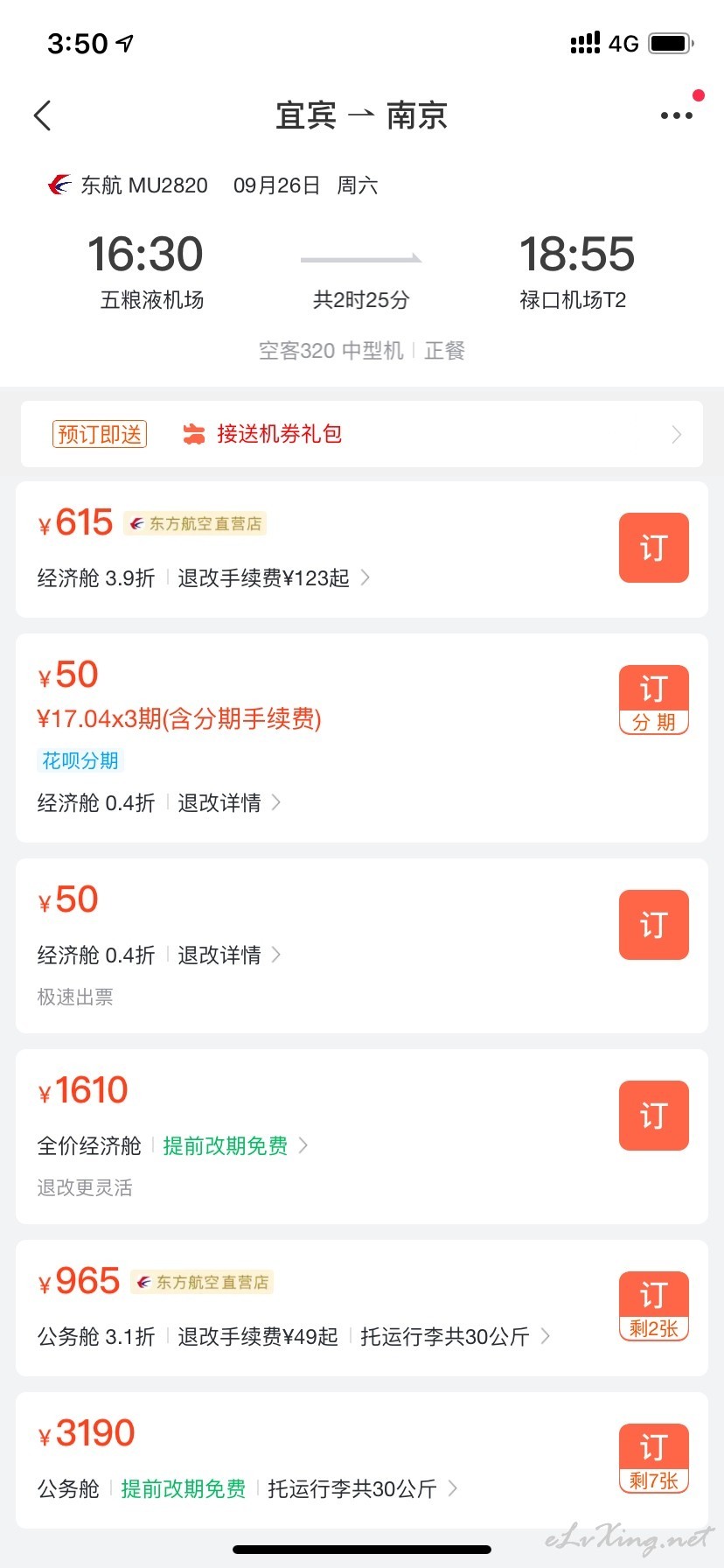This screenshot has width=724, height=1568.
Task: Open 退改详情 for the 极速出票 fare
Action: click(x=228, y=955)
